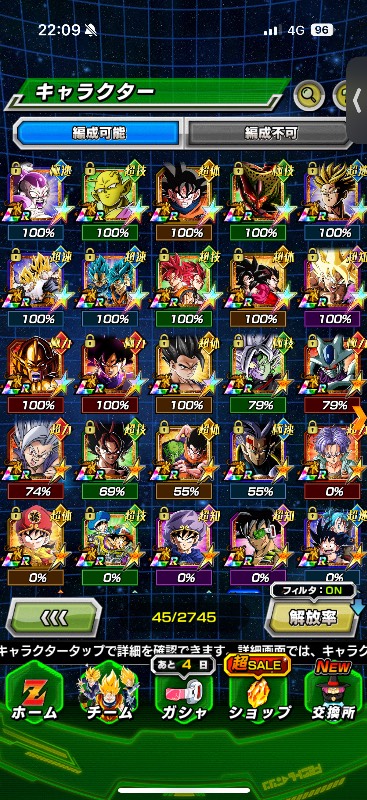Switch to the 編成可能 tab

tap(99, 133)
